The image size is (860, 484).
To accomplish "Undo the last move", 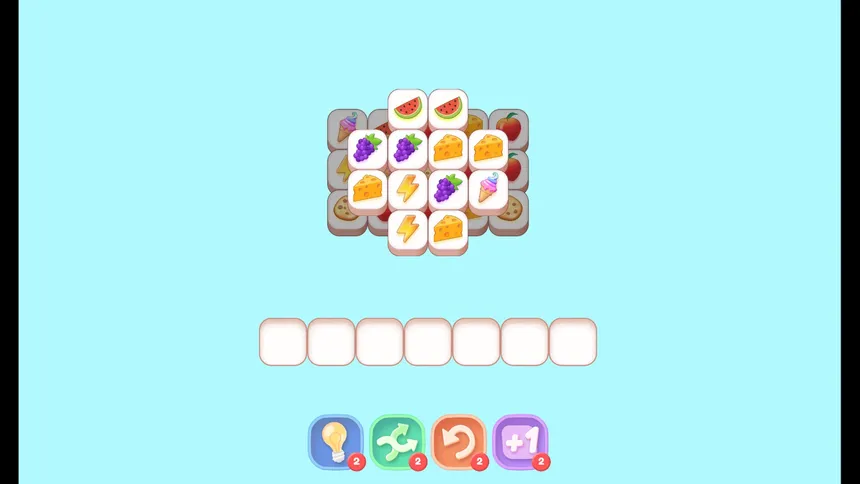I will [x=458, y=441].
